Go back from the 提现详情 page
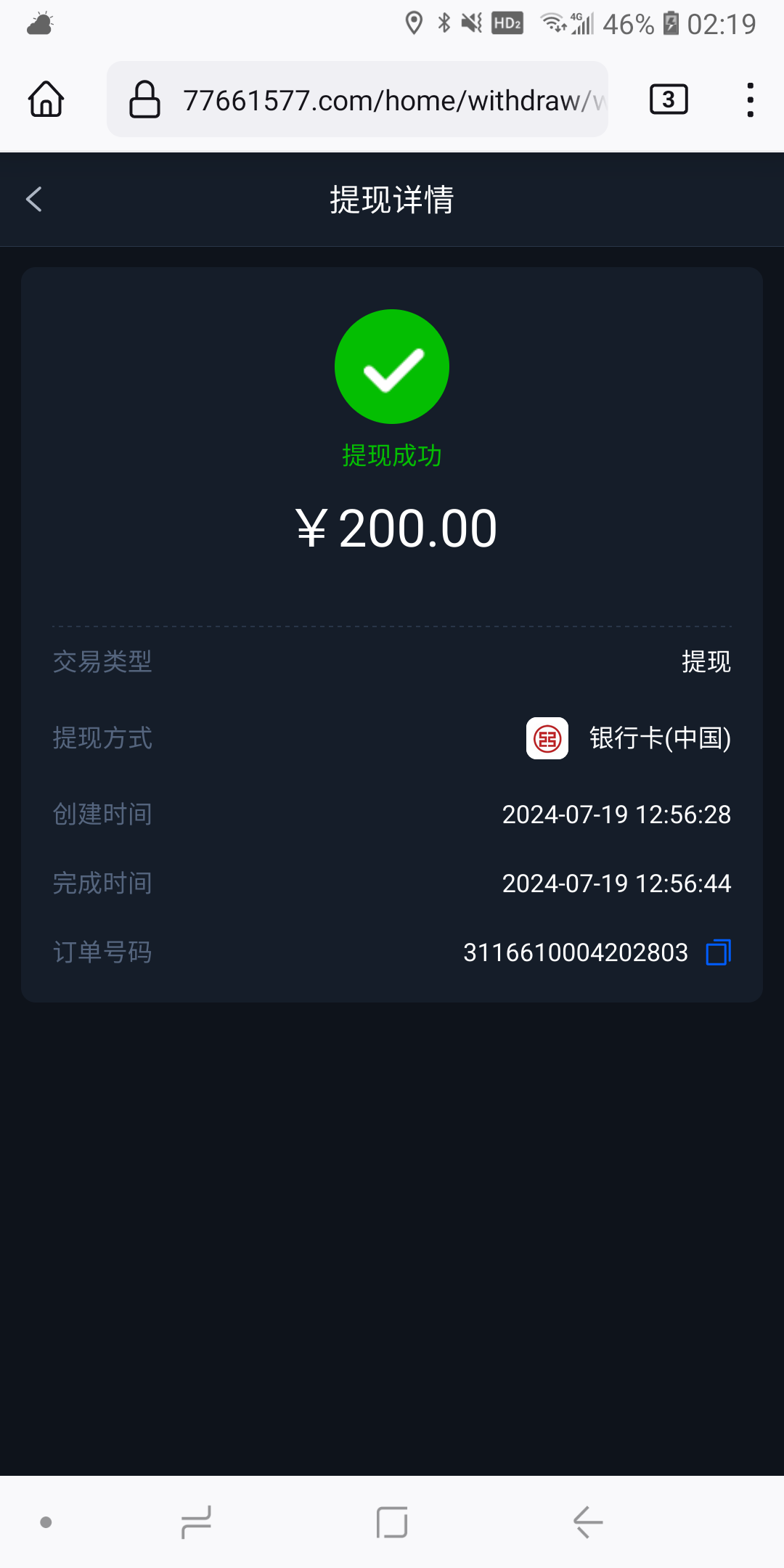This screenshot has height=1568, width=784. pos(34,199)
